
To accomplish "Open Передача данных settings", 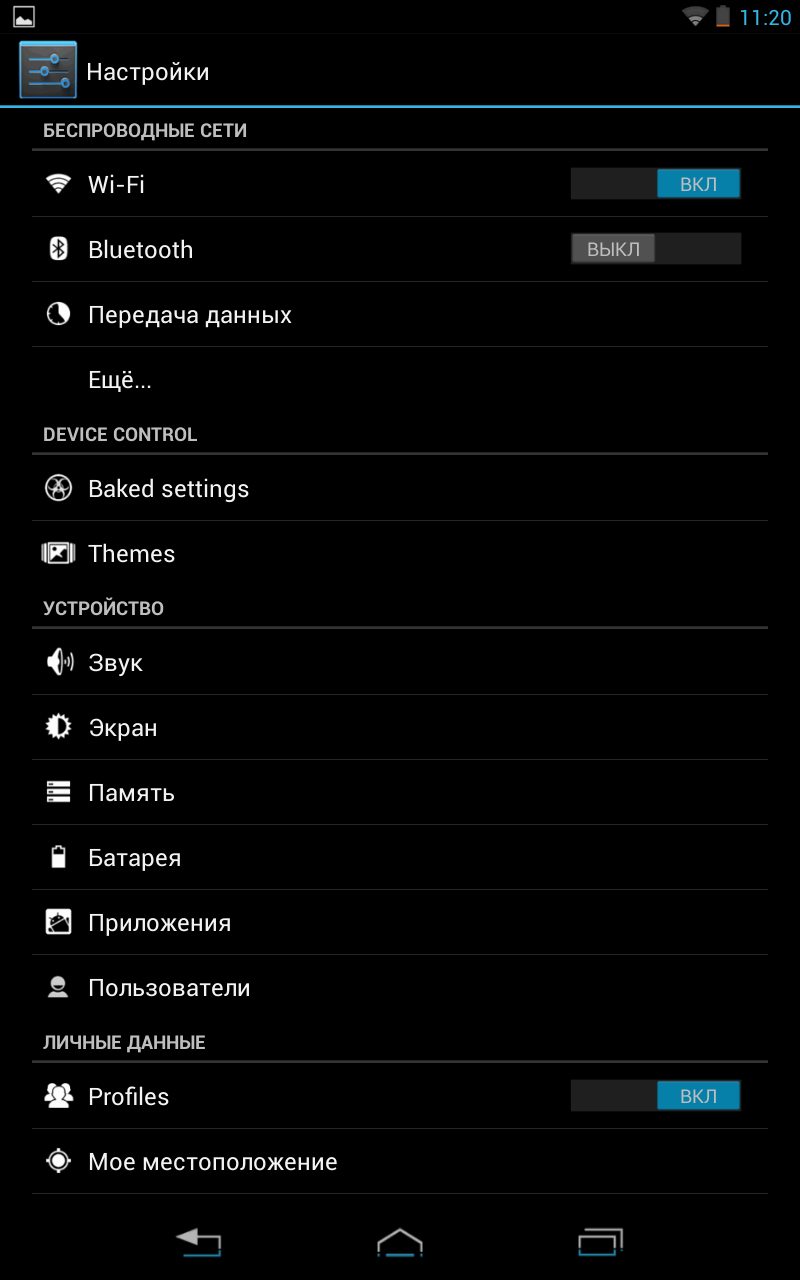I will click(400, 315).
